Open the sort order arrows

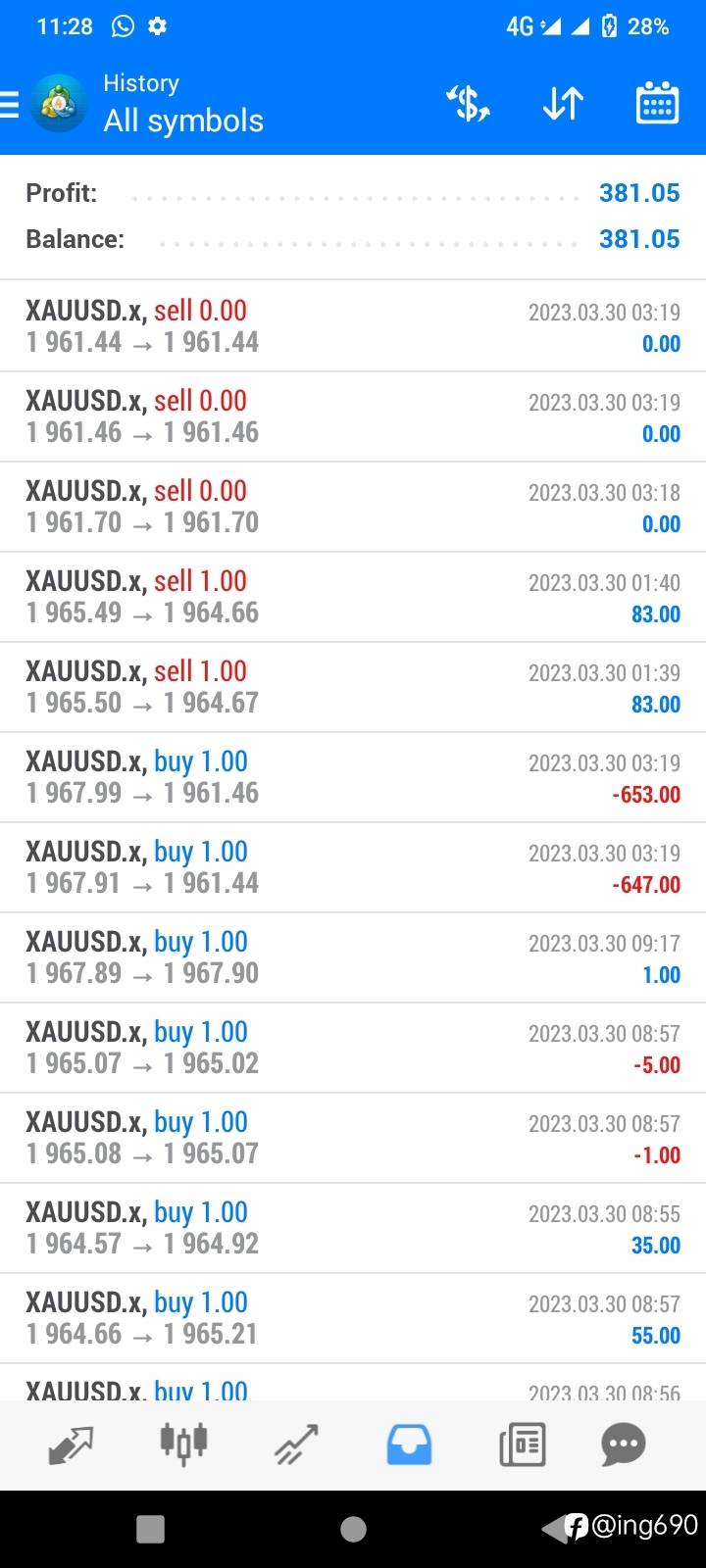pos(563,103)
